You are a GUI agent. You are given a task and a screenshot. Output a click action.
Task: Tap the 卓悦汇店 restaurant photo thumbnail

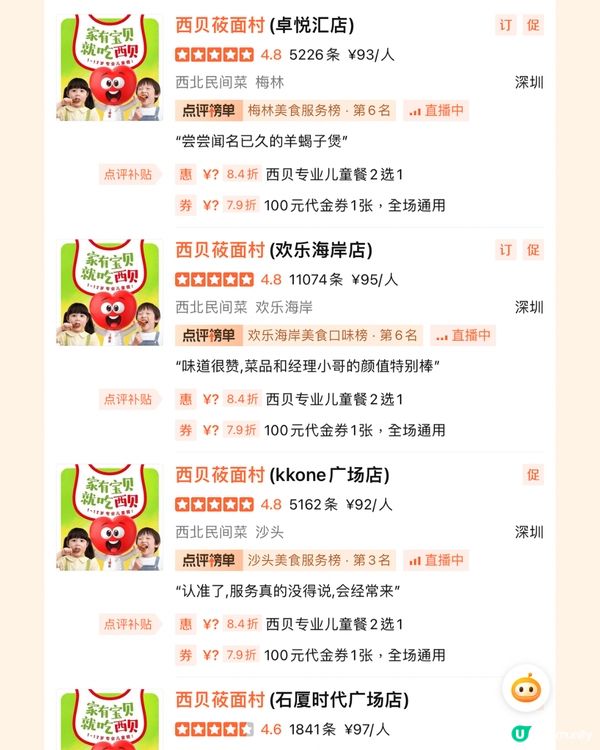[109, 68]
